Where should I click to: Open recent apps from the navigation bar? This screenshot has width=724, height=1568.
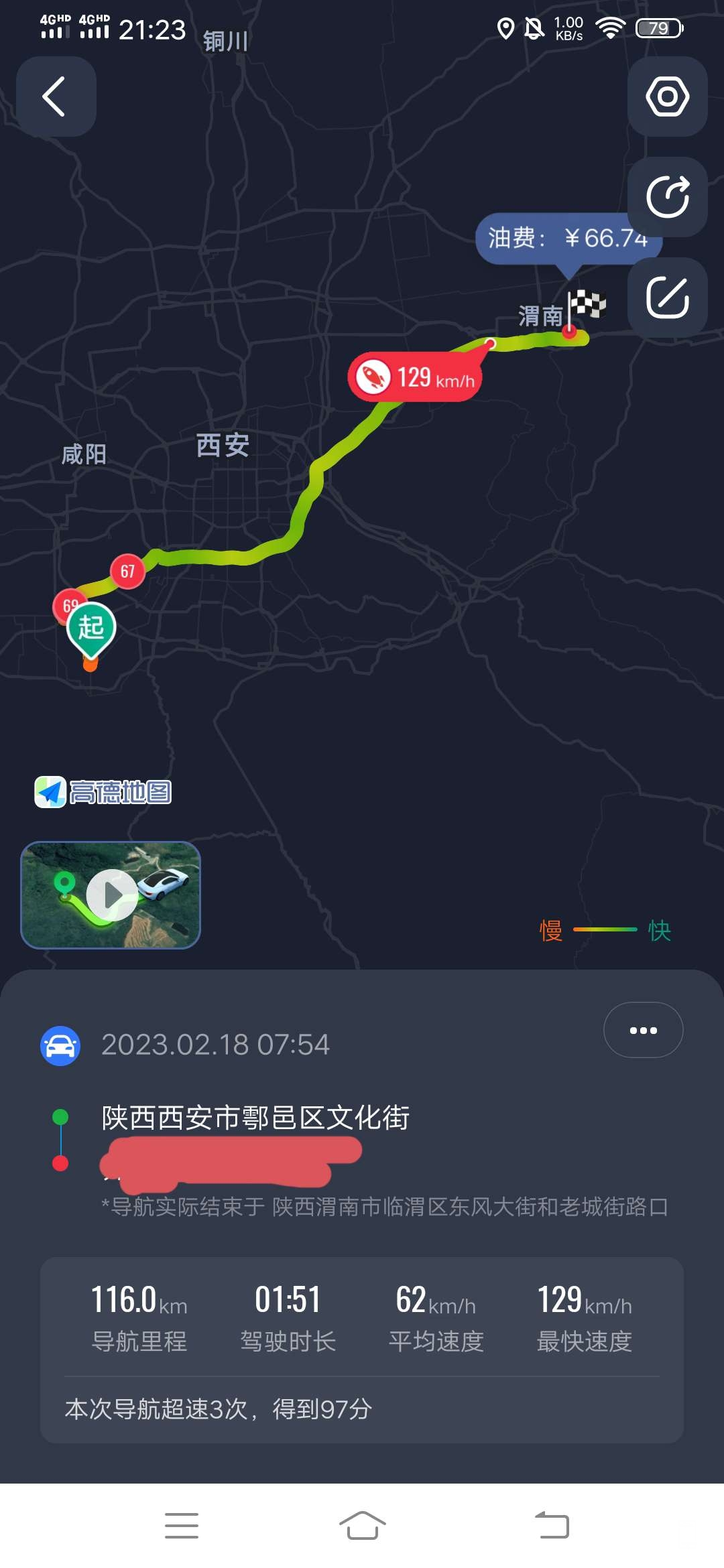click(x=181, y=1525)
